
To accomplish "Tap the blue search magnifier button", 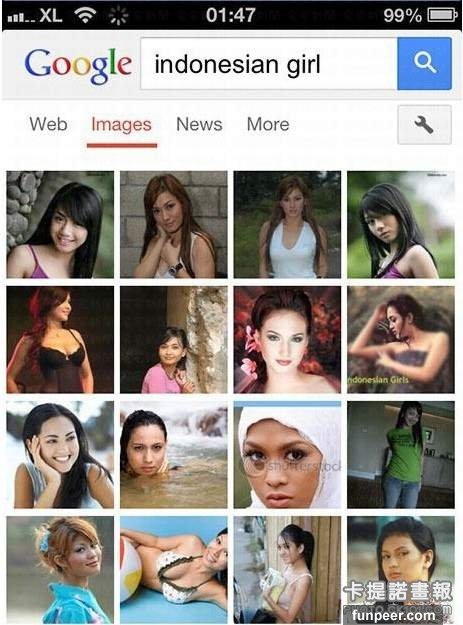I will (424, 63).
